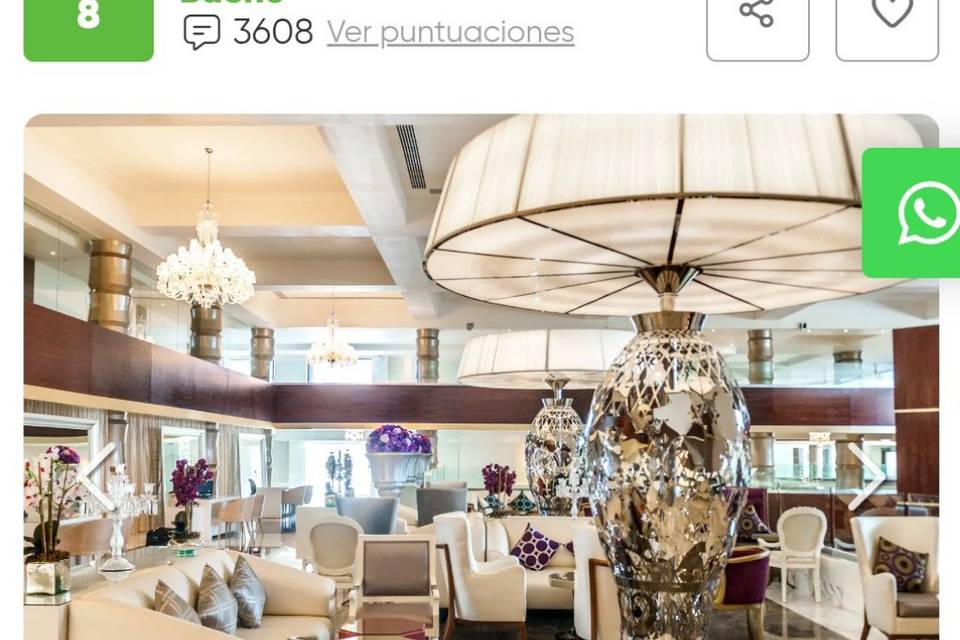Open the hotel lobby photo
The width and height of the screenshot is (960, 640).
tap(480, 380)
